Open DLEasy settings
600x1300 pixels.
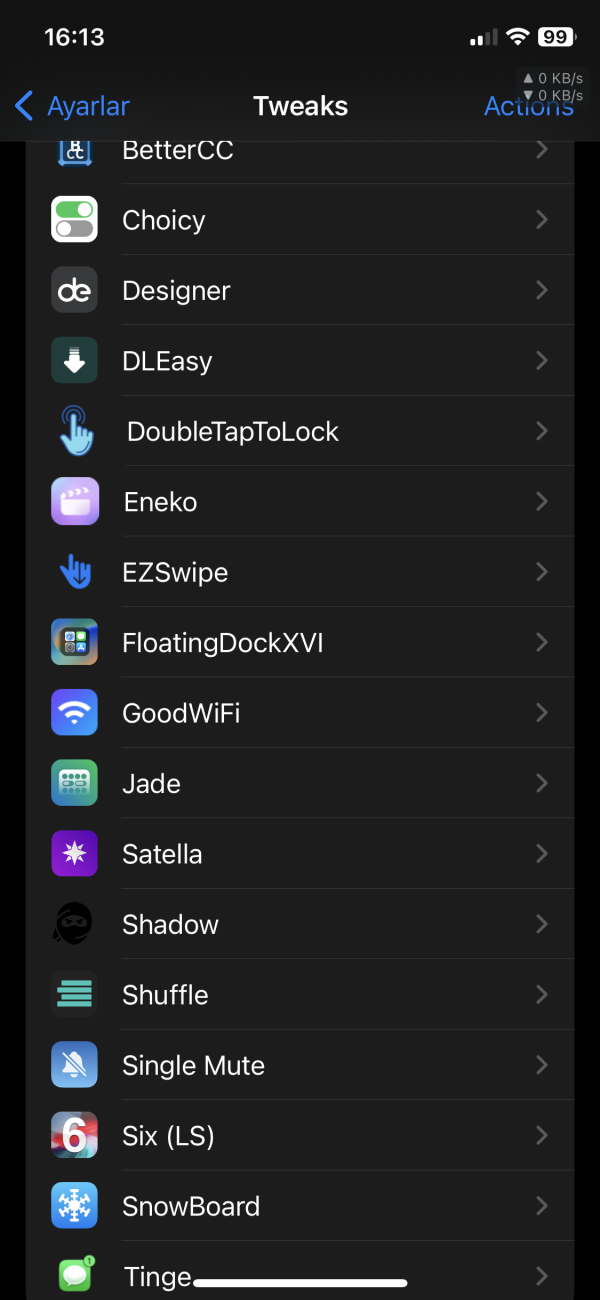click(167, 361)
